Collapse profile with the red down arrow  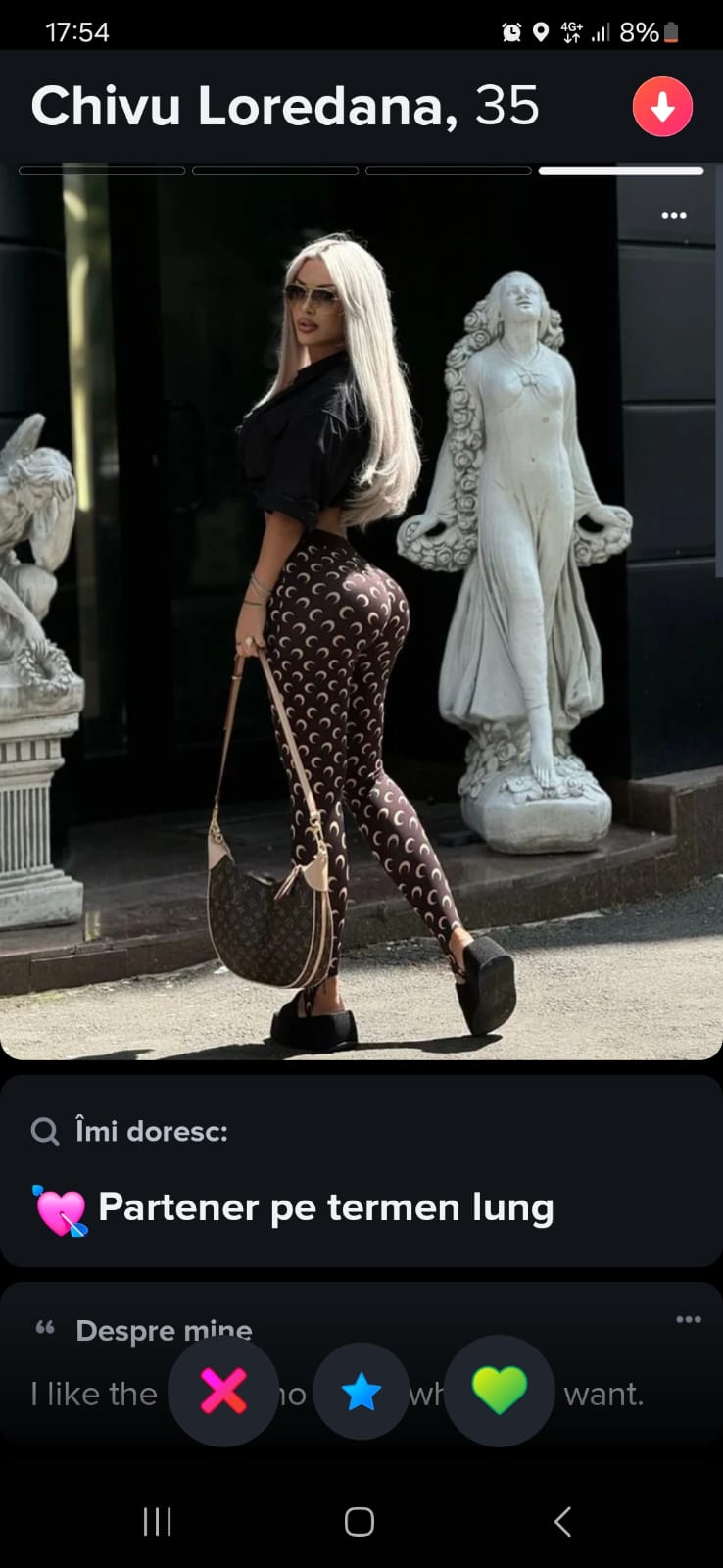(662, 107)
